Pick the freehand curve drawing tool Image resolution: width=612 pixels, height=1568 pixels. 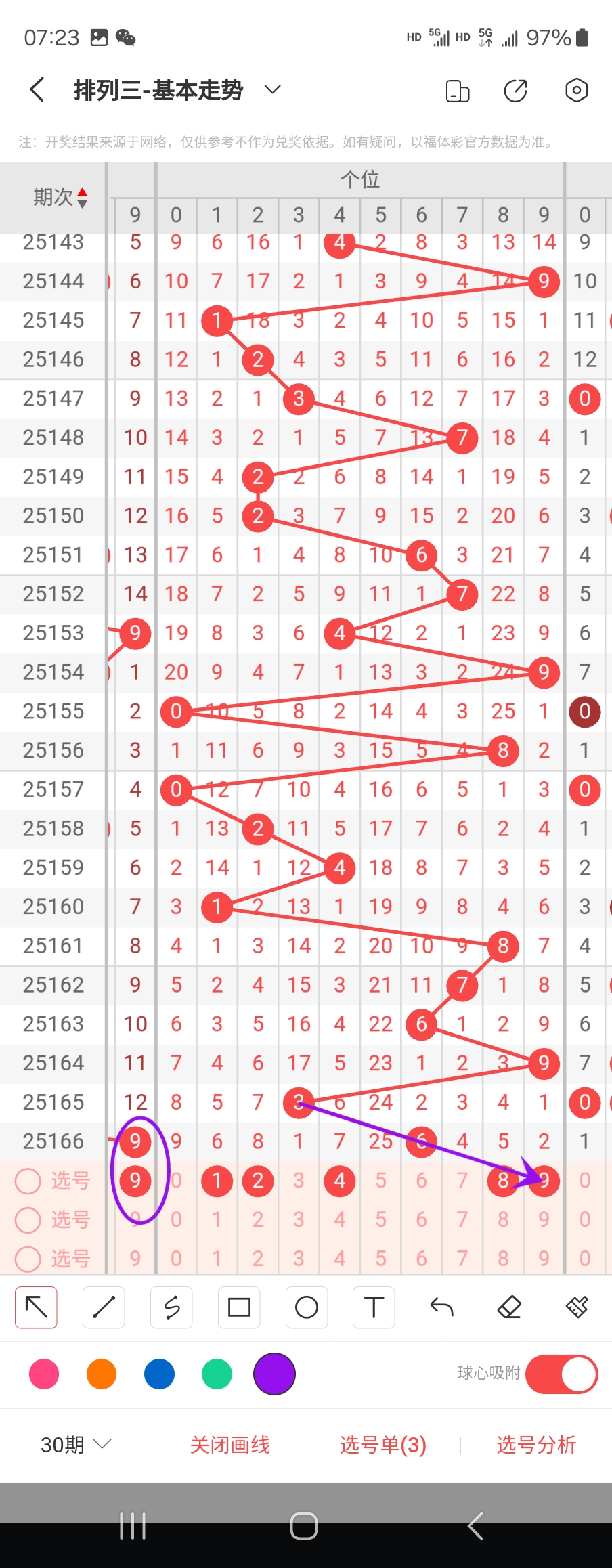(x=171, y=1307)
